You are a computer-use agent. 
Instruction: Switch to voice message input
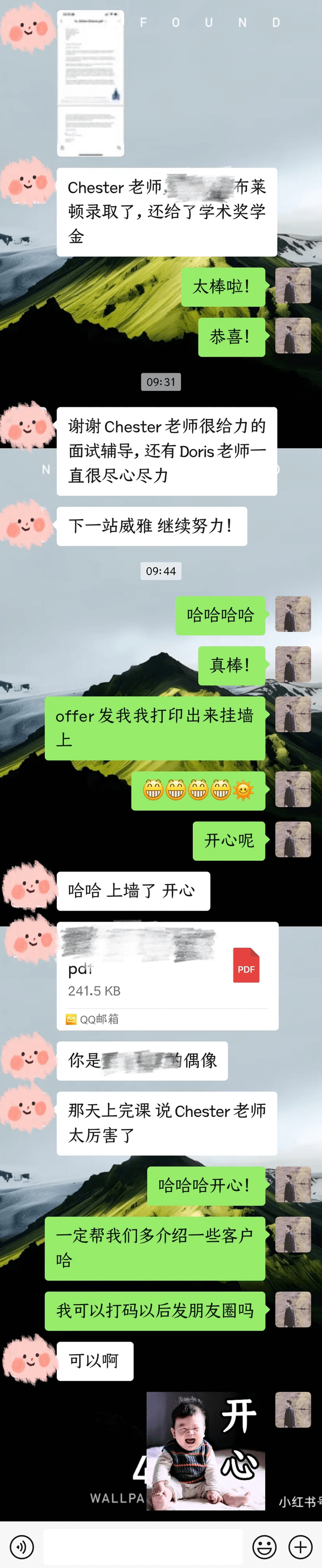click(22, 1546)
